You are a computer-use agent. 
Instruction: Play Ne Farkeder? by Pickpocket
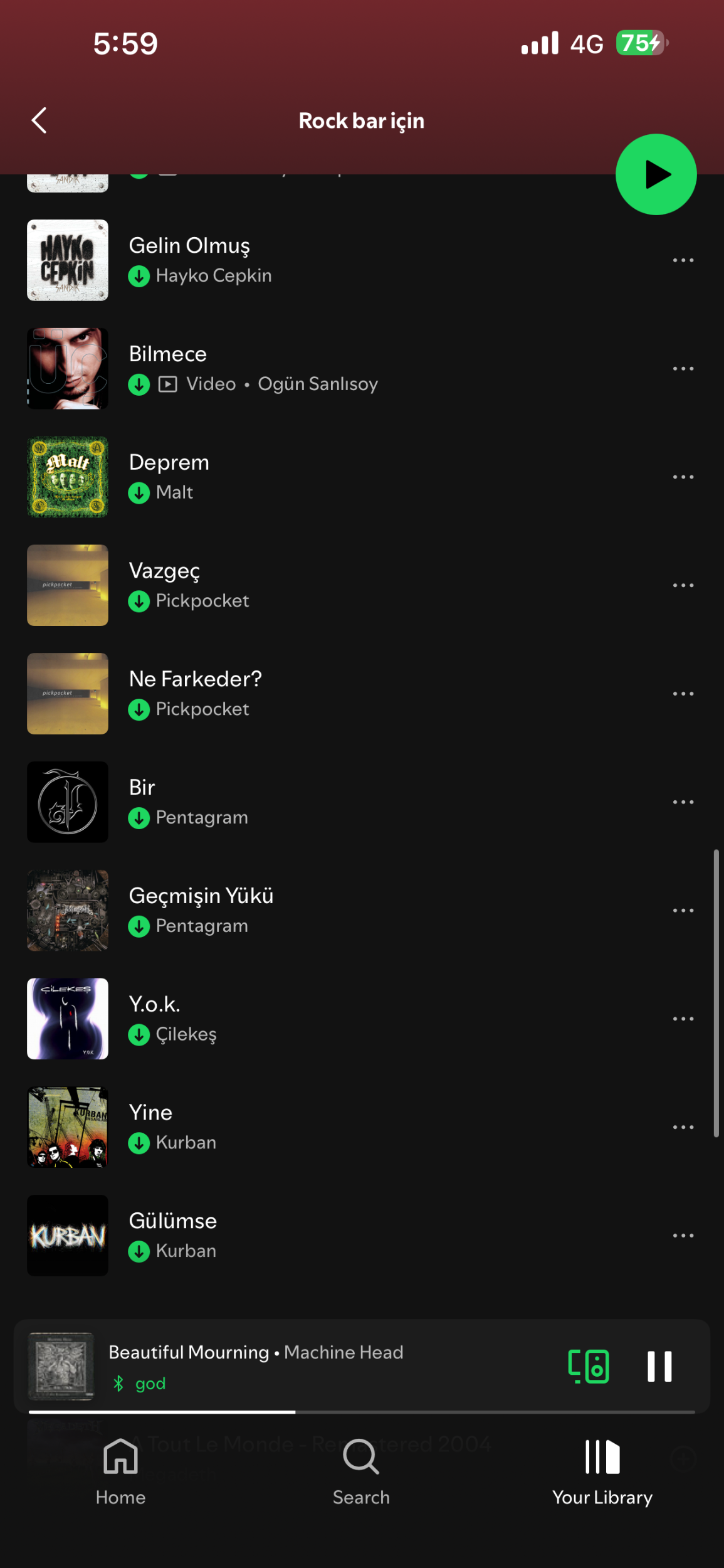[x=195, y=679]
